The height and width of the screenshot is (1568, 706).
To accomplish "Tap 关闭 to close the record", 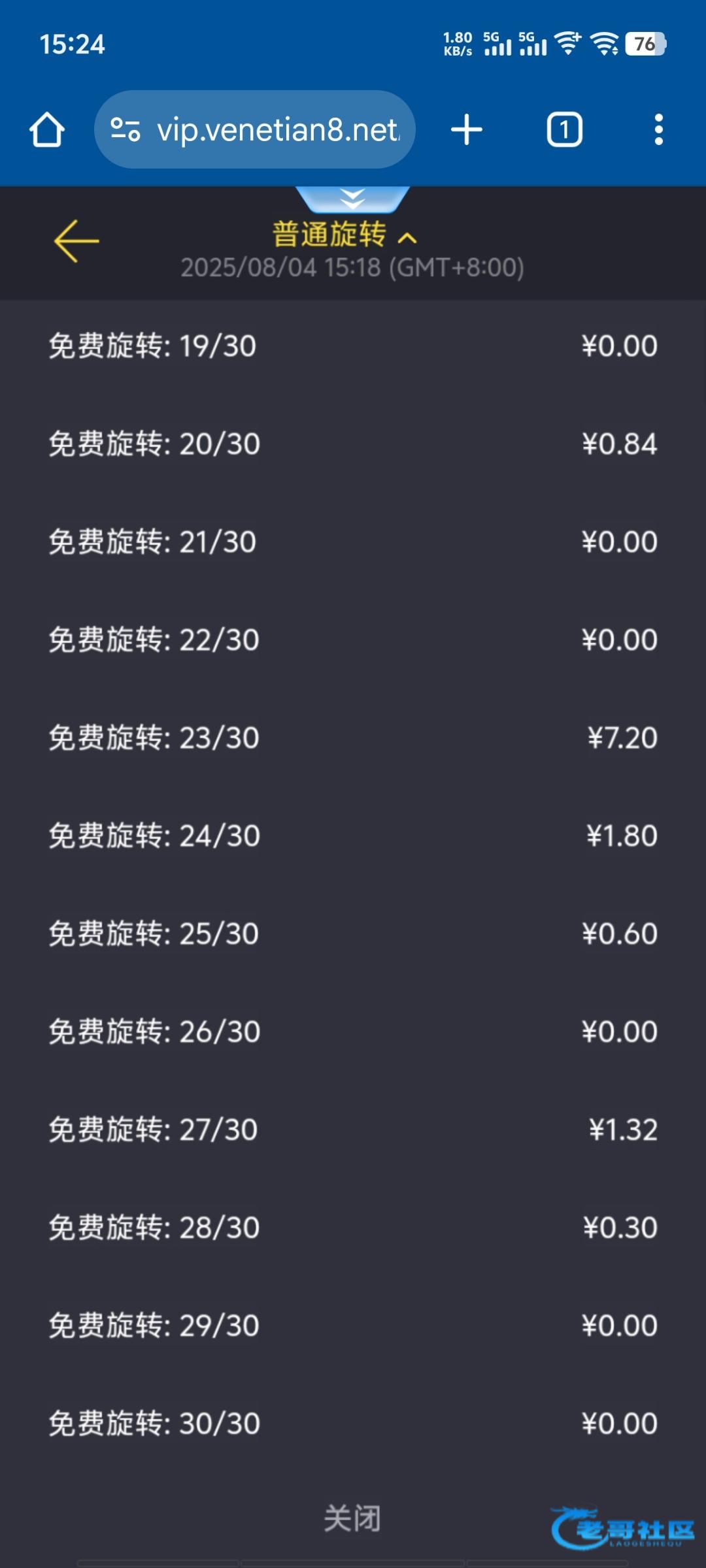I will [352, 1518].
